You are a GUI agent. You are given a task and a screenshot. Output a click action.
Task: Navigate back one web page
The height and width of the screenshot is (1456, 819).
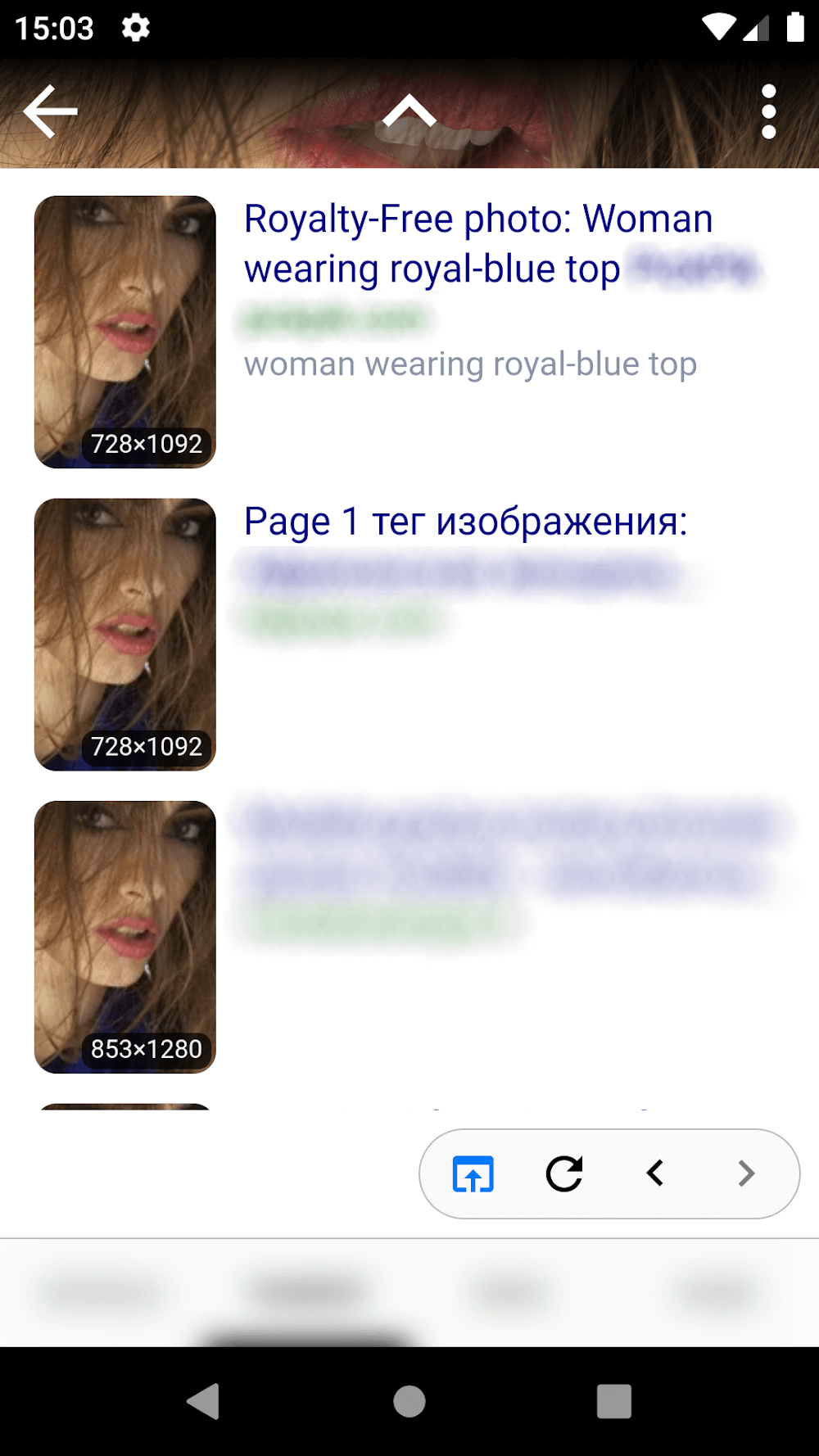point(655,1173)
